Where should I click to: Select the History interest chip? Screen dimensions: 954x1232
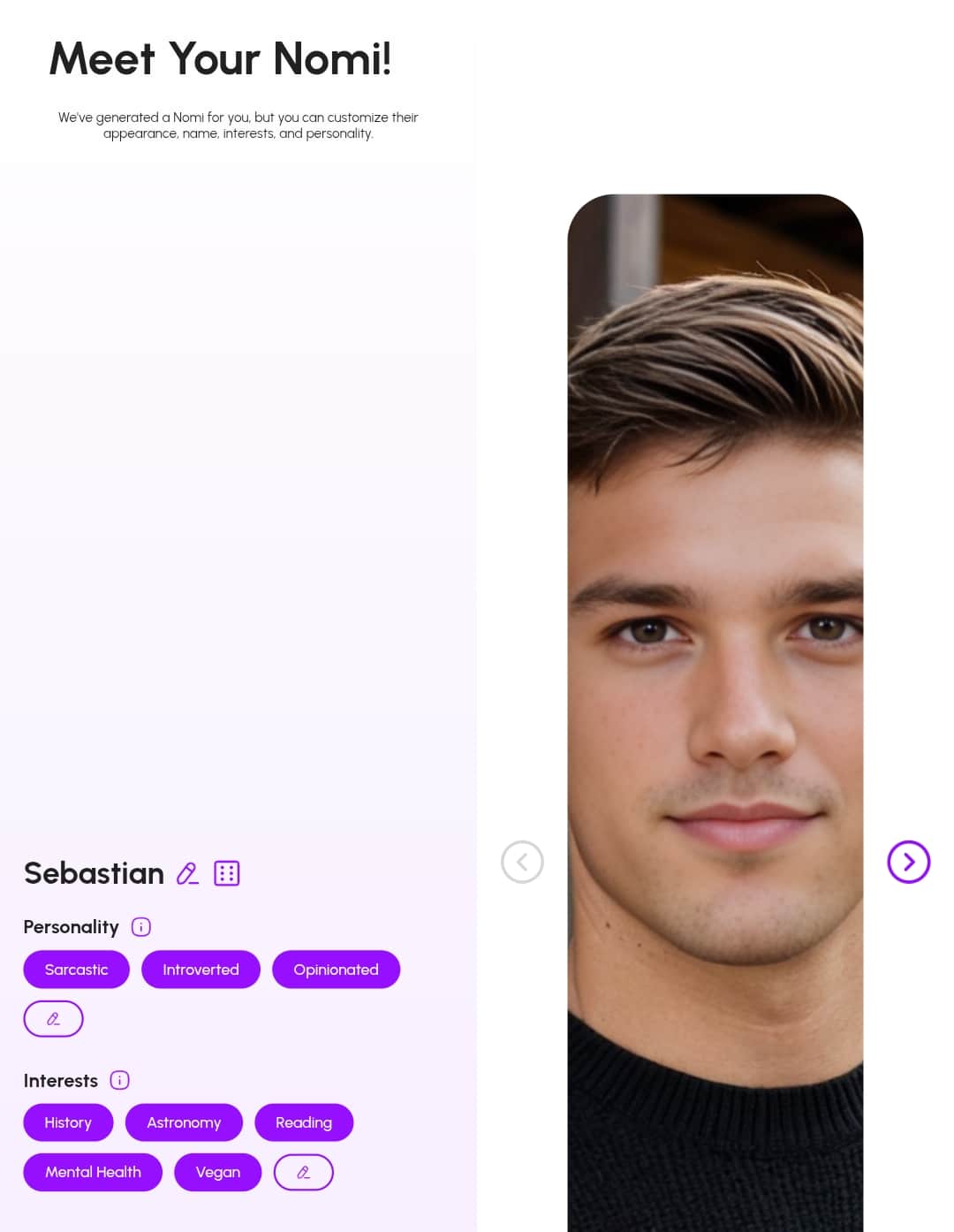pos(68,1122)
